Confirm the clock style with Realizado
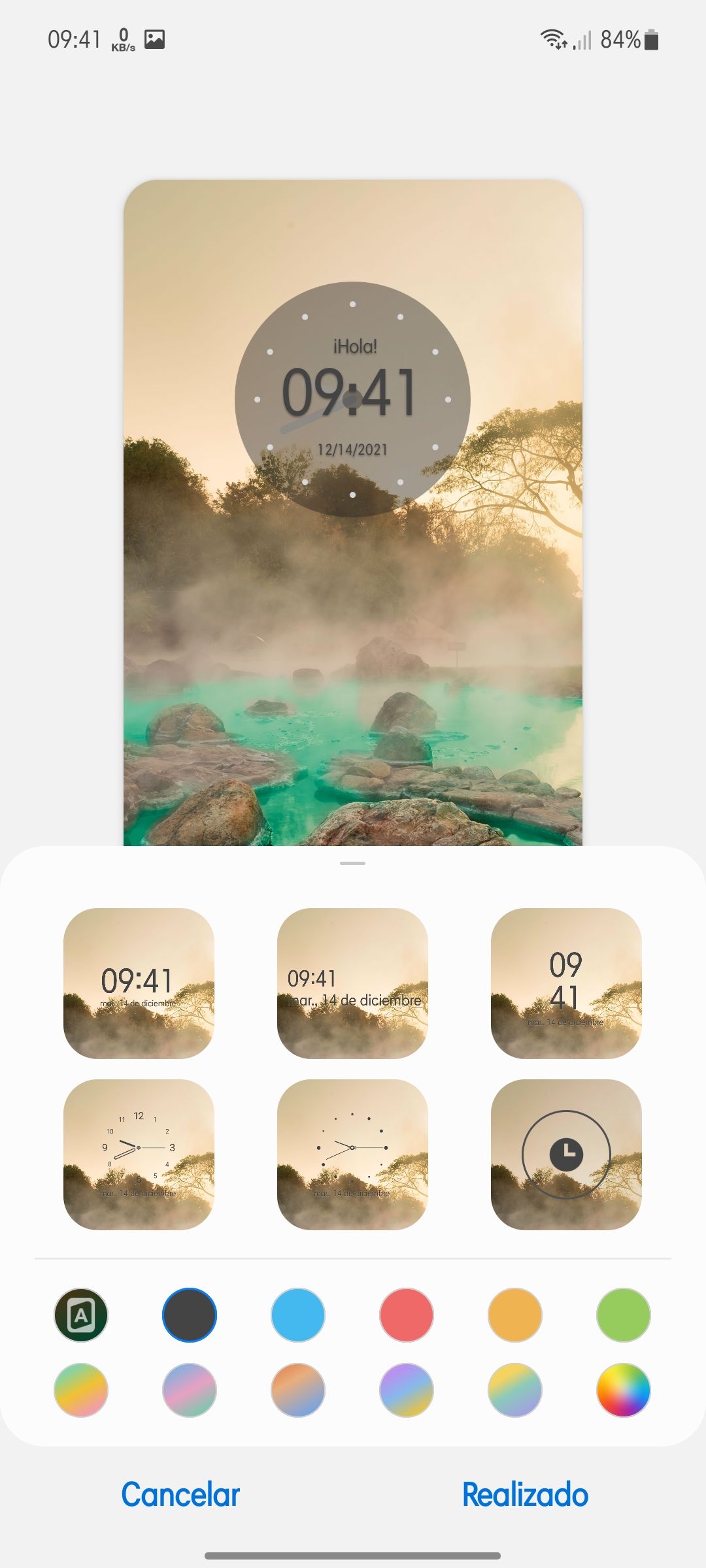This screenshot has width=706, height=1568. click(526, 1495)
